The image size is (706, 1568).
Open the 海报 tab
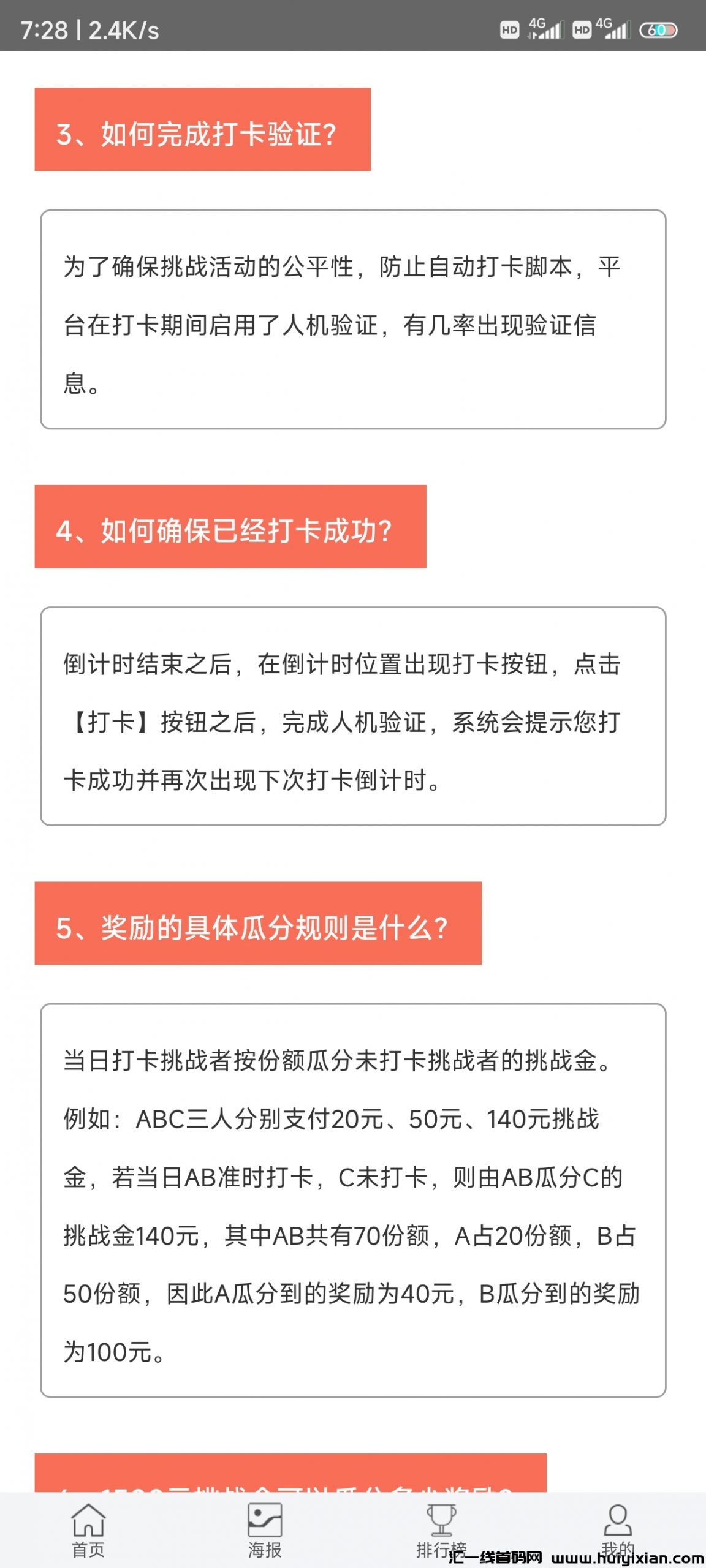click(265, 1529)
